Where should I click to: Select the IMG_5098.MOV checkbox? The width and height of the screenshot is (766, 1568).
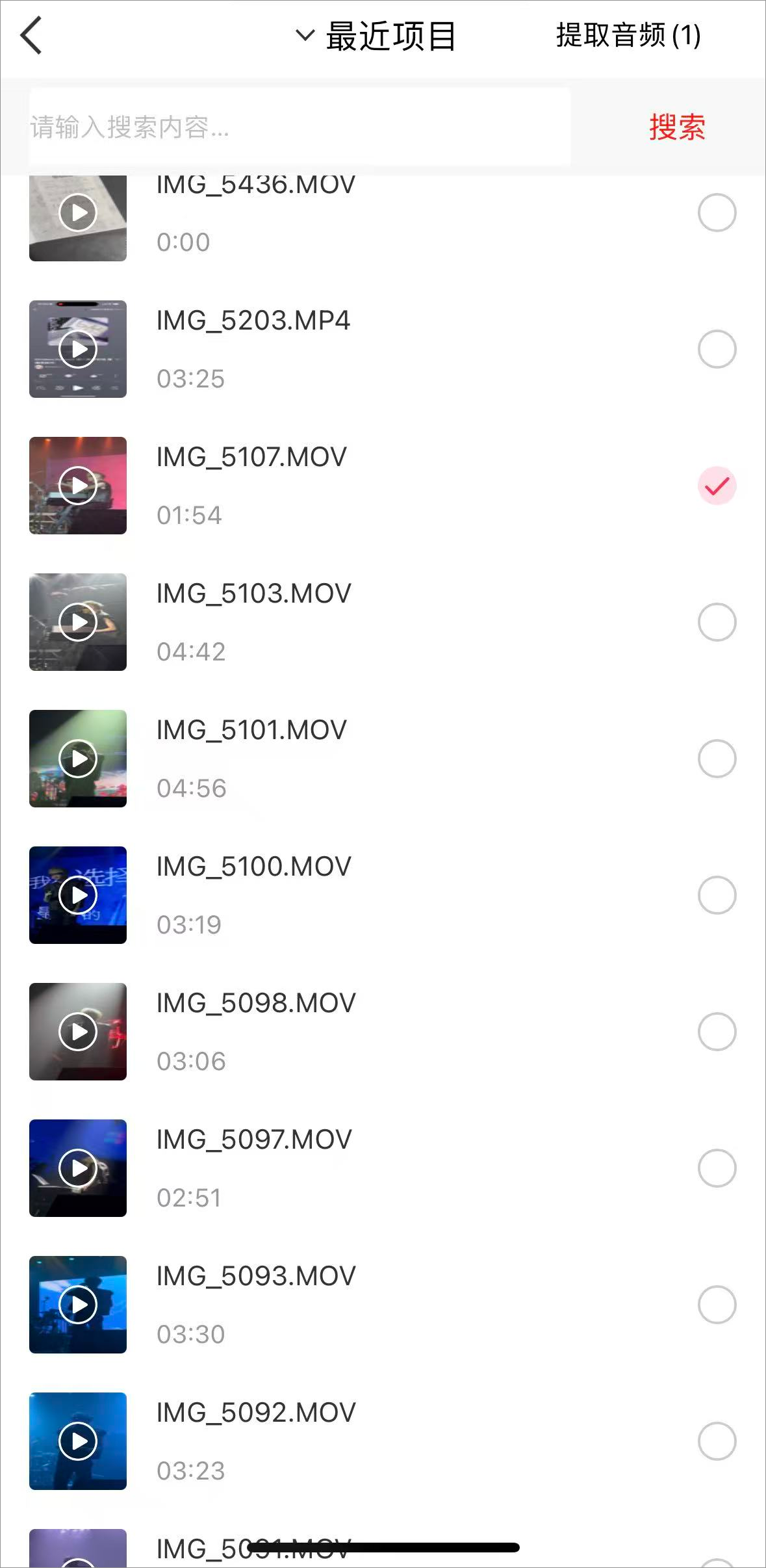717,1032
